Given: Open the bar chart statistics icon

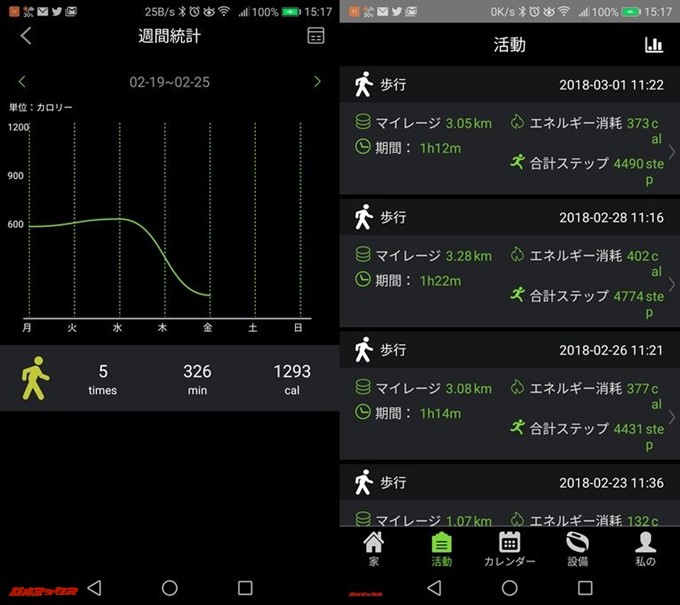Looking at the screenshot, I should point(654,45).
